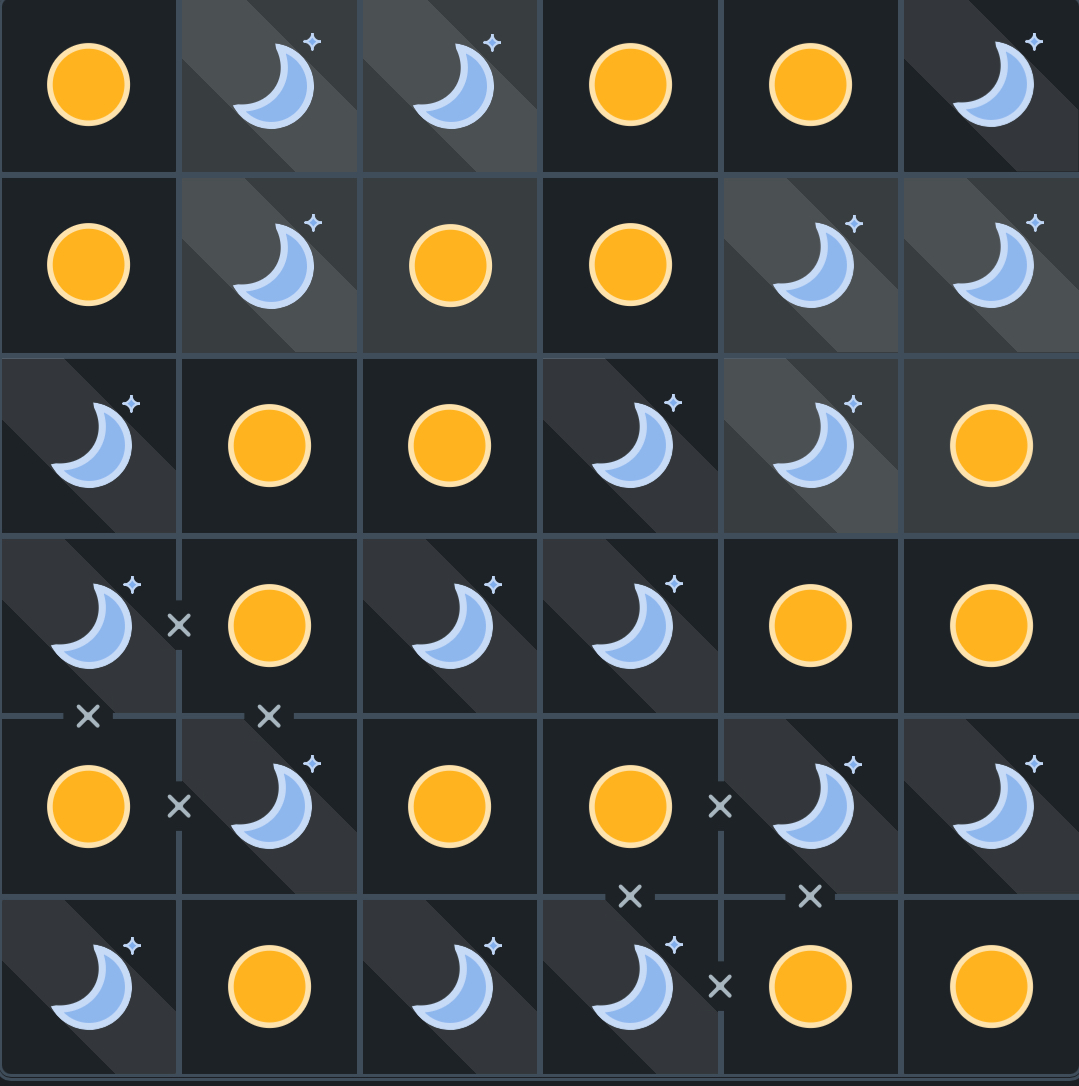The image size is (1079, 1086).
Task: Change the moon in row 6, column 3
Action: click(450, 987)
